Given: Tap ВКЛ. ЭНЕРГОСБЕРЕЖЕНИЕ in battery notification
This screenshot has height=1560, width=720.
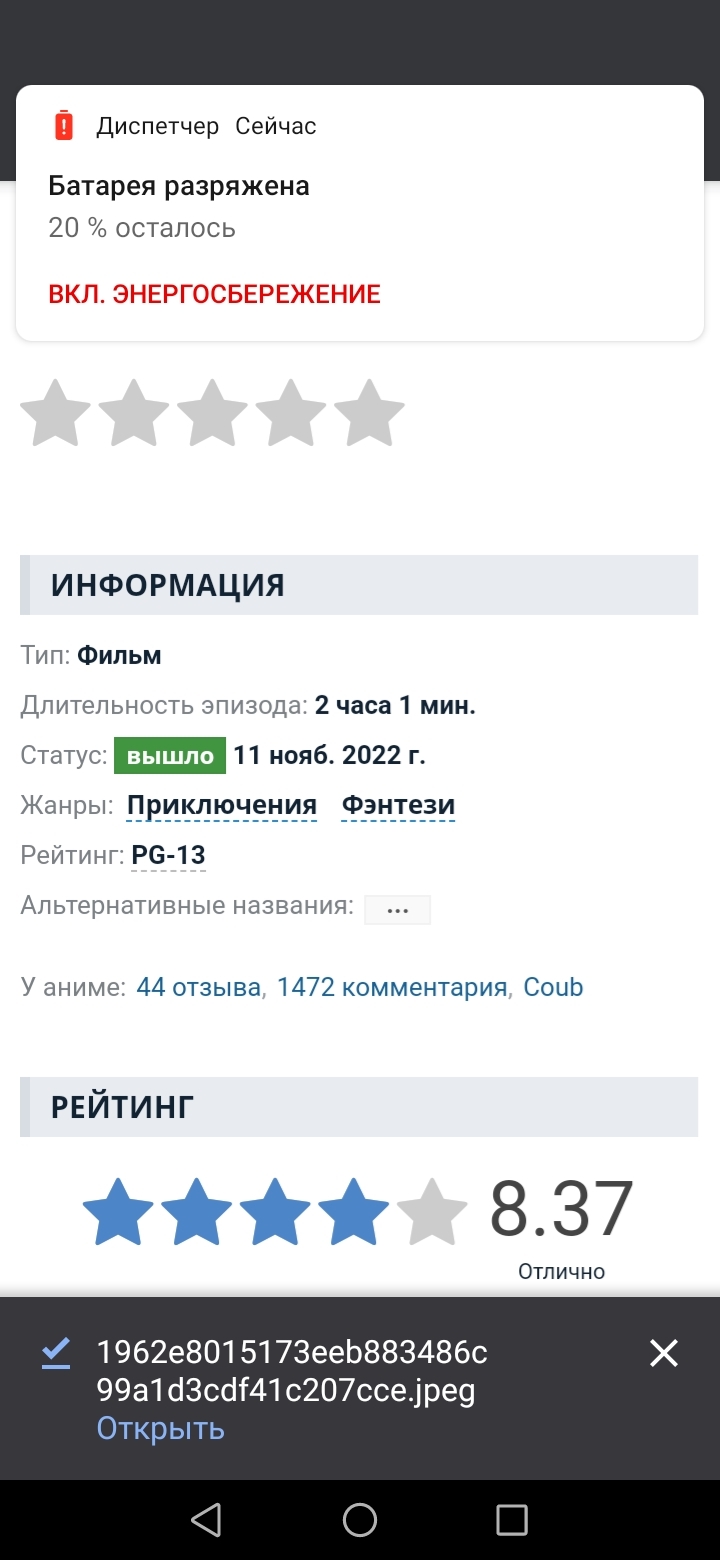Looking at the screenshot, I should pos(214,294).
